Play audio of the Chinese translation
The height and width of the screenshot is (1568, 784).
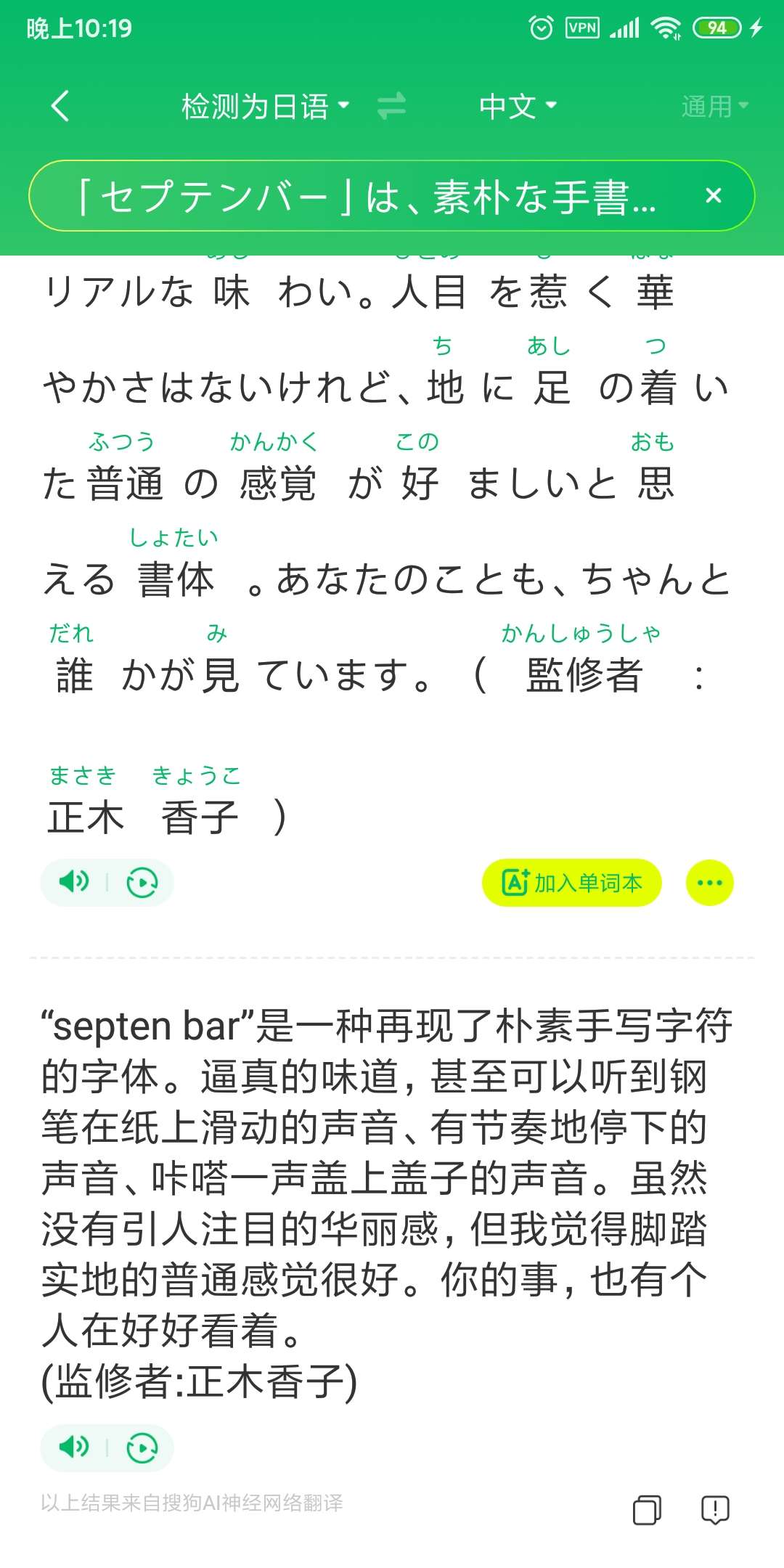click(74, 1447)
